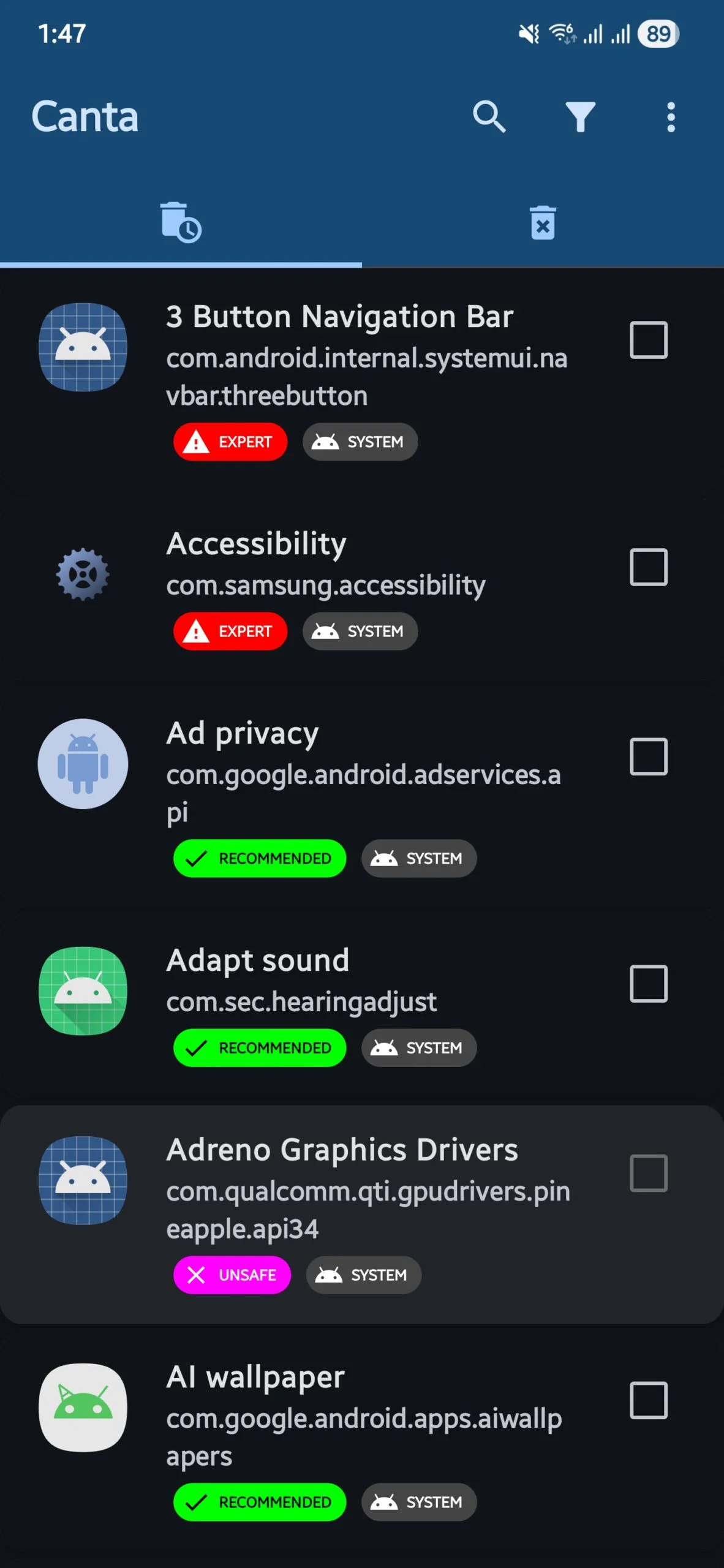Tap the EXPERT badge on Accessibility
This screenshot has width=724, height=1568.
click(x=230, y=631)
